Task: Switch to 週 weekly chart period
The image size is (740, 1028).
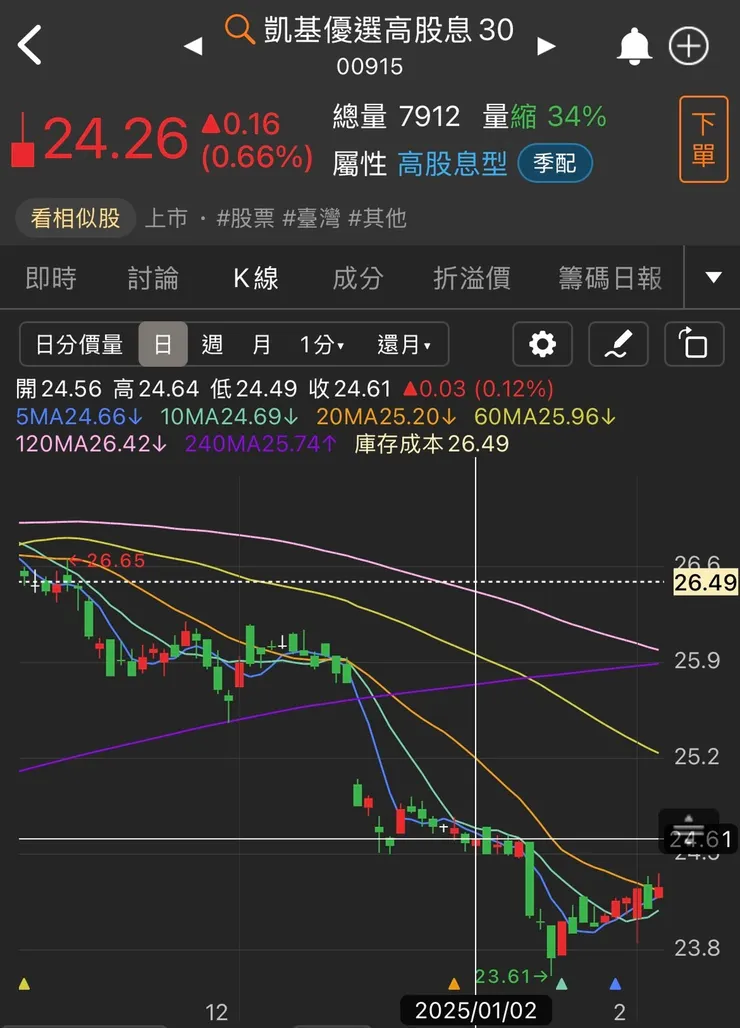Action: click(x=213, y=344)
